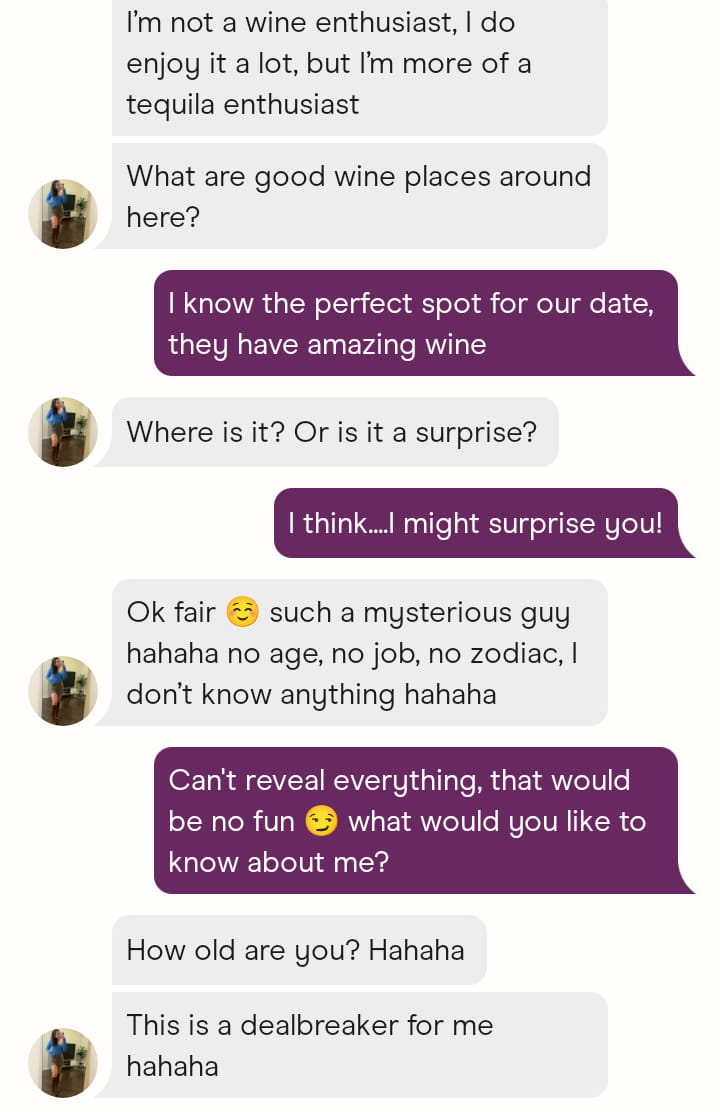View match's avatar beside "Ok fair" message
Viewport: 720px width, 1112px height.
click(x=63, y=691)
